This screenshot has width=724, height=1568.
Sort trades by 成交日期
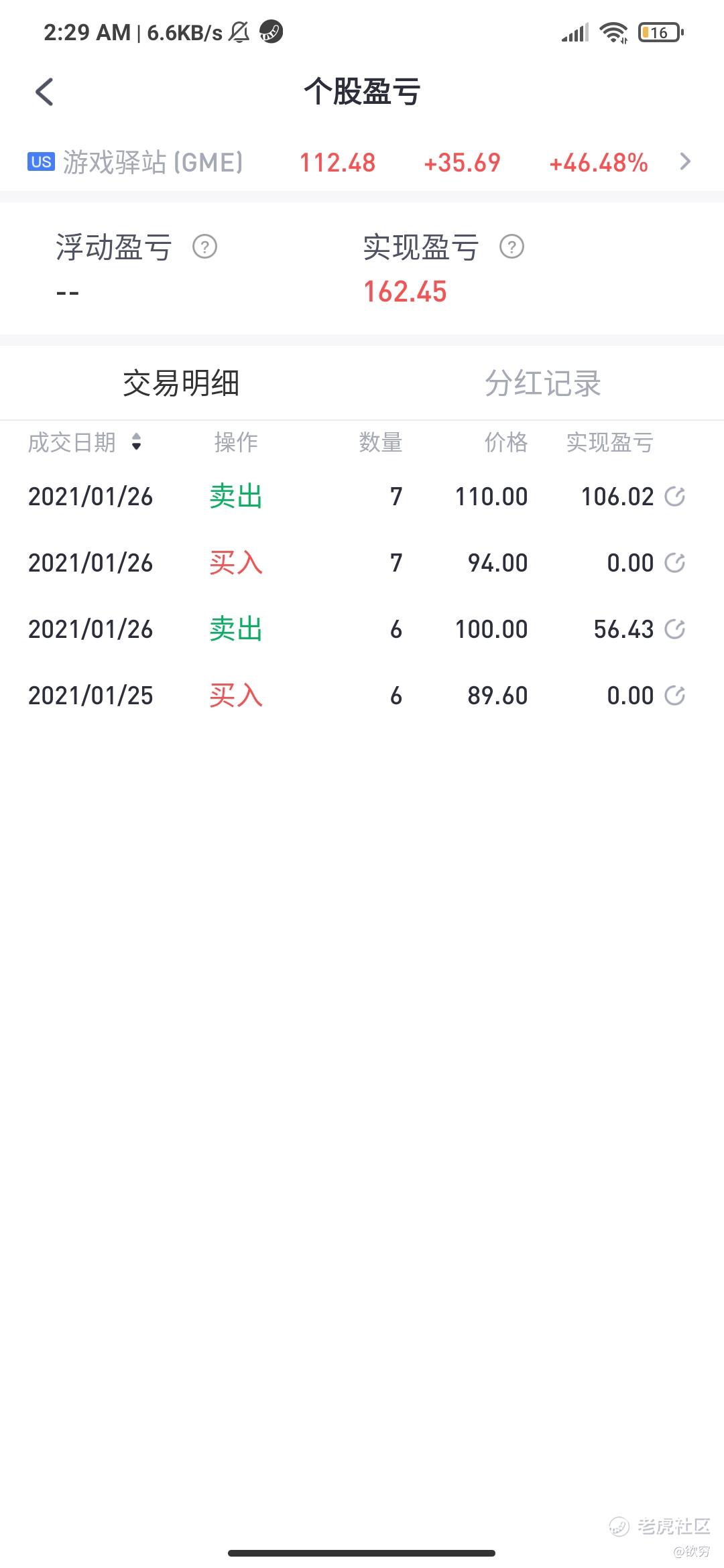[x=84, y=442]
